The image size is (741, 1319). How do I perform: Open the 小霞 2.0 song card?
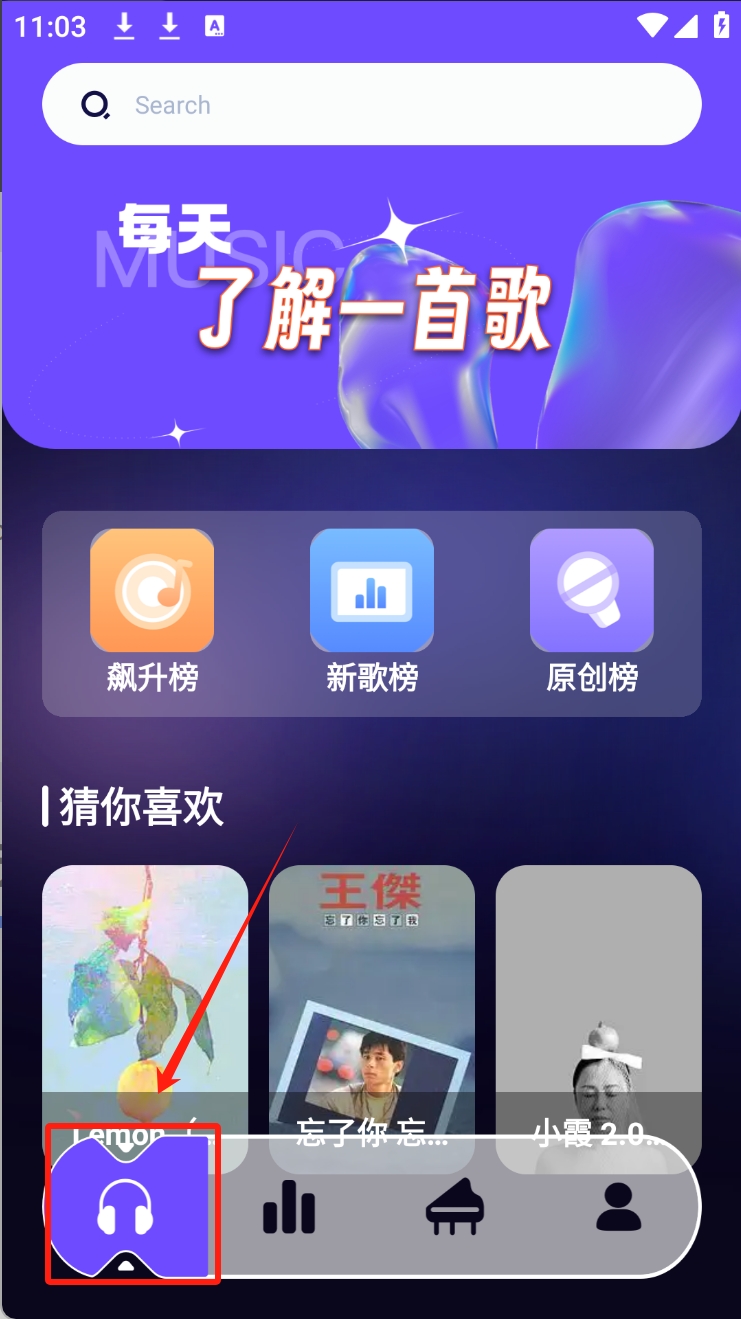(x=598, y=990)
